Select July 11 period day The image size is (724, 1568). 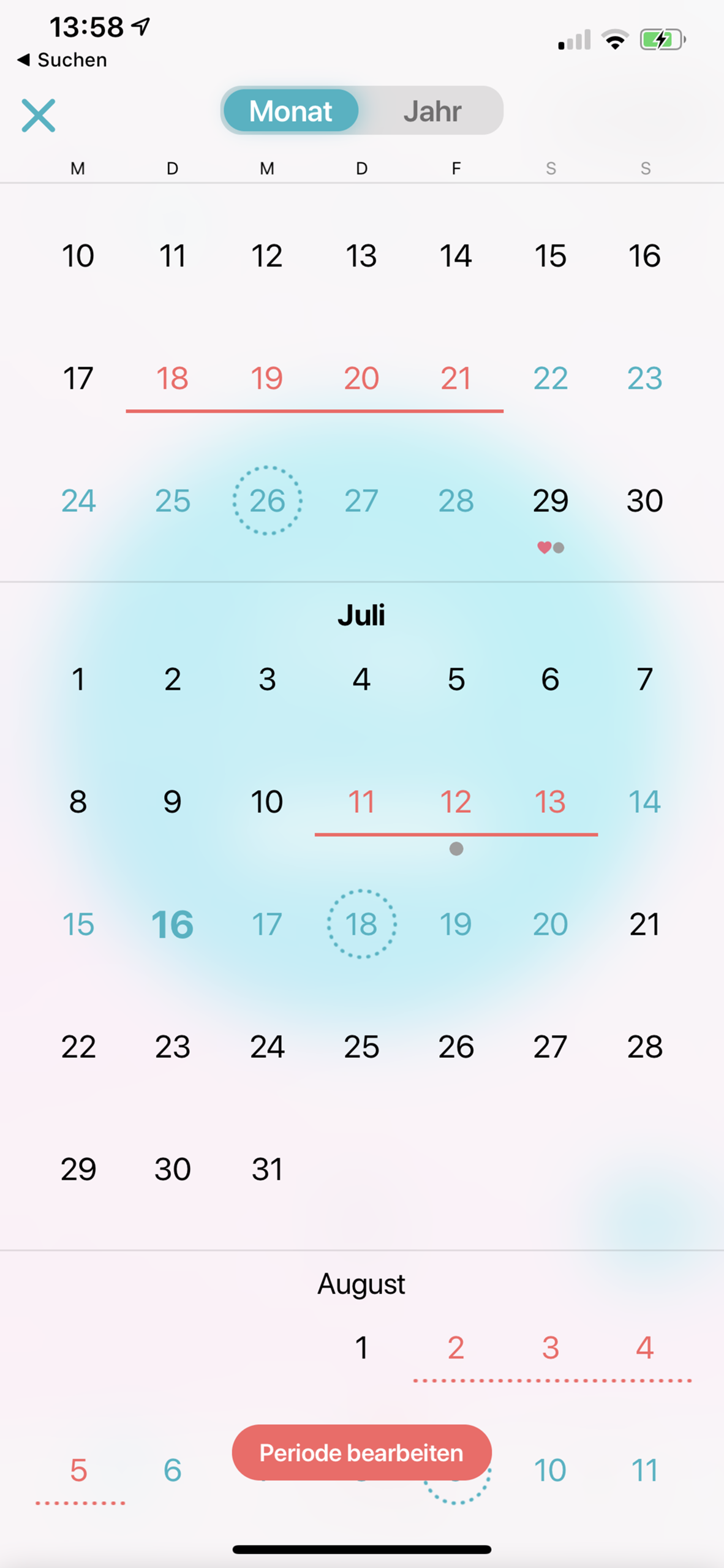click(x=361, y=801)
